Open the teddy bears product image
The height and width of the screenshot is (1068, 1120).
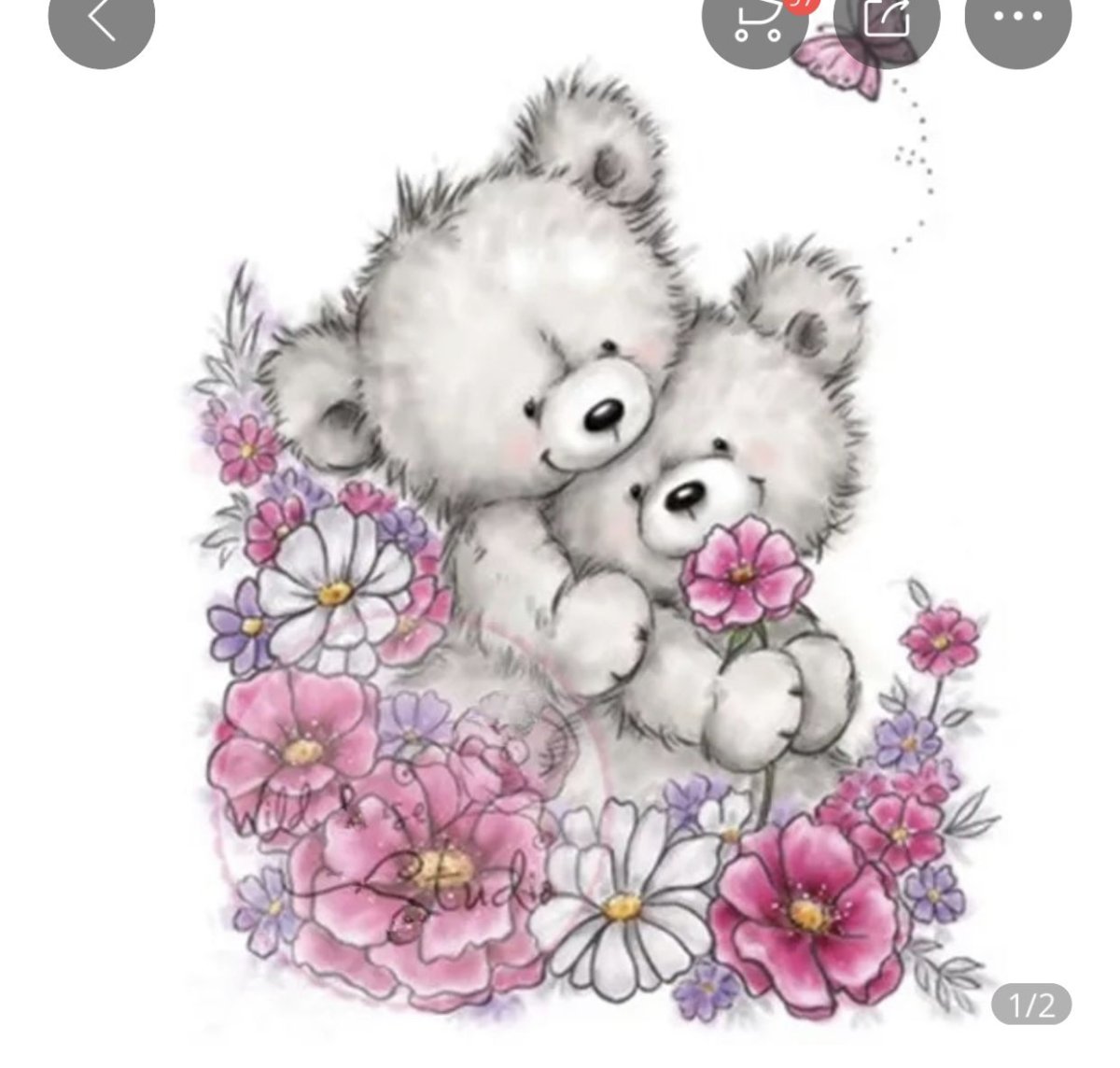579,560
